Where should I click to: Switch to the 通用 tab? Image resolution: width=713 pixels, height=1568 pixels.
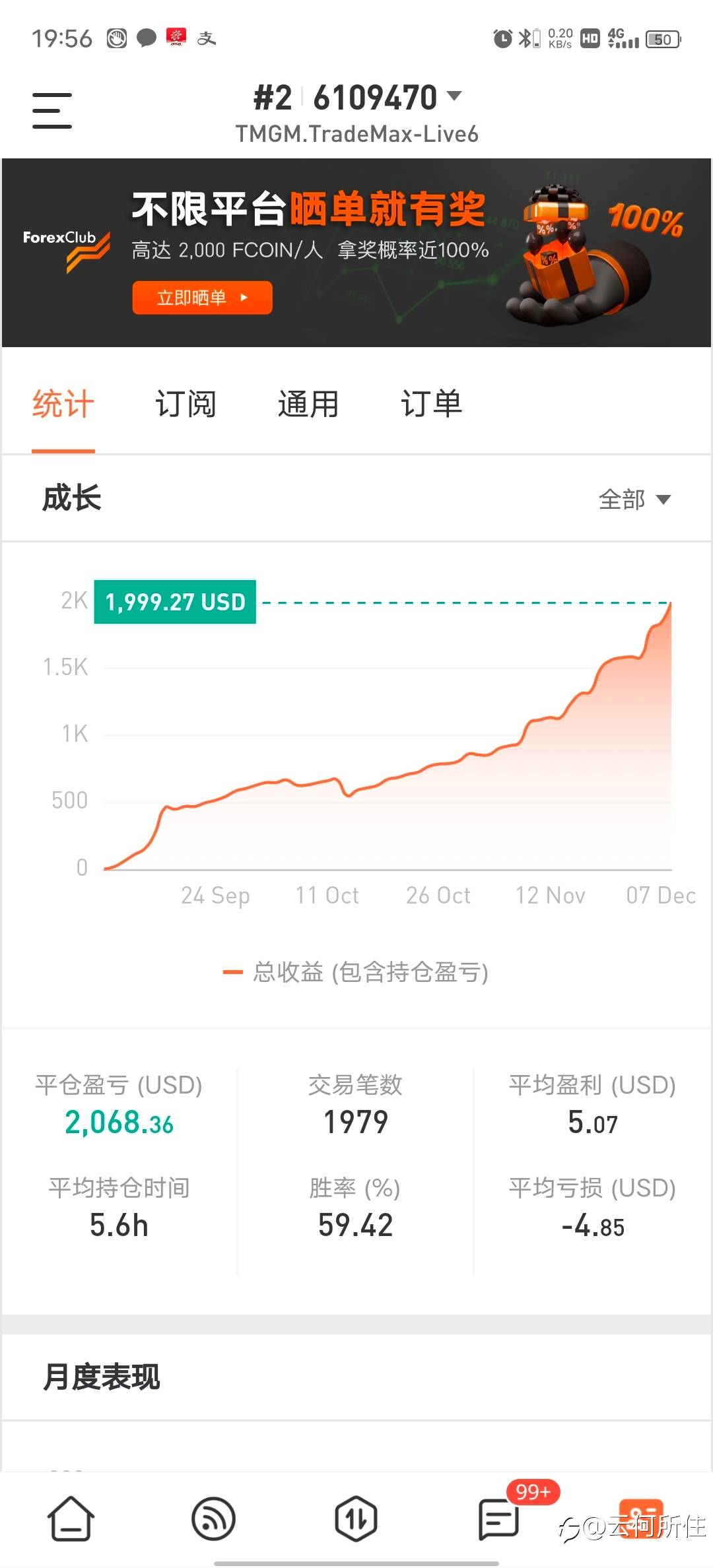tap(308, 404)
